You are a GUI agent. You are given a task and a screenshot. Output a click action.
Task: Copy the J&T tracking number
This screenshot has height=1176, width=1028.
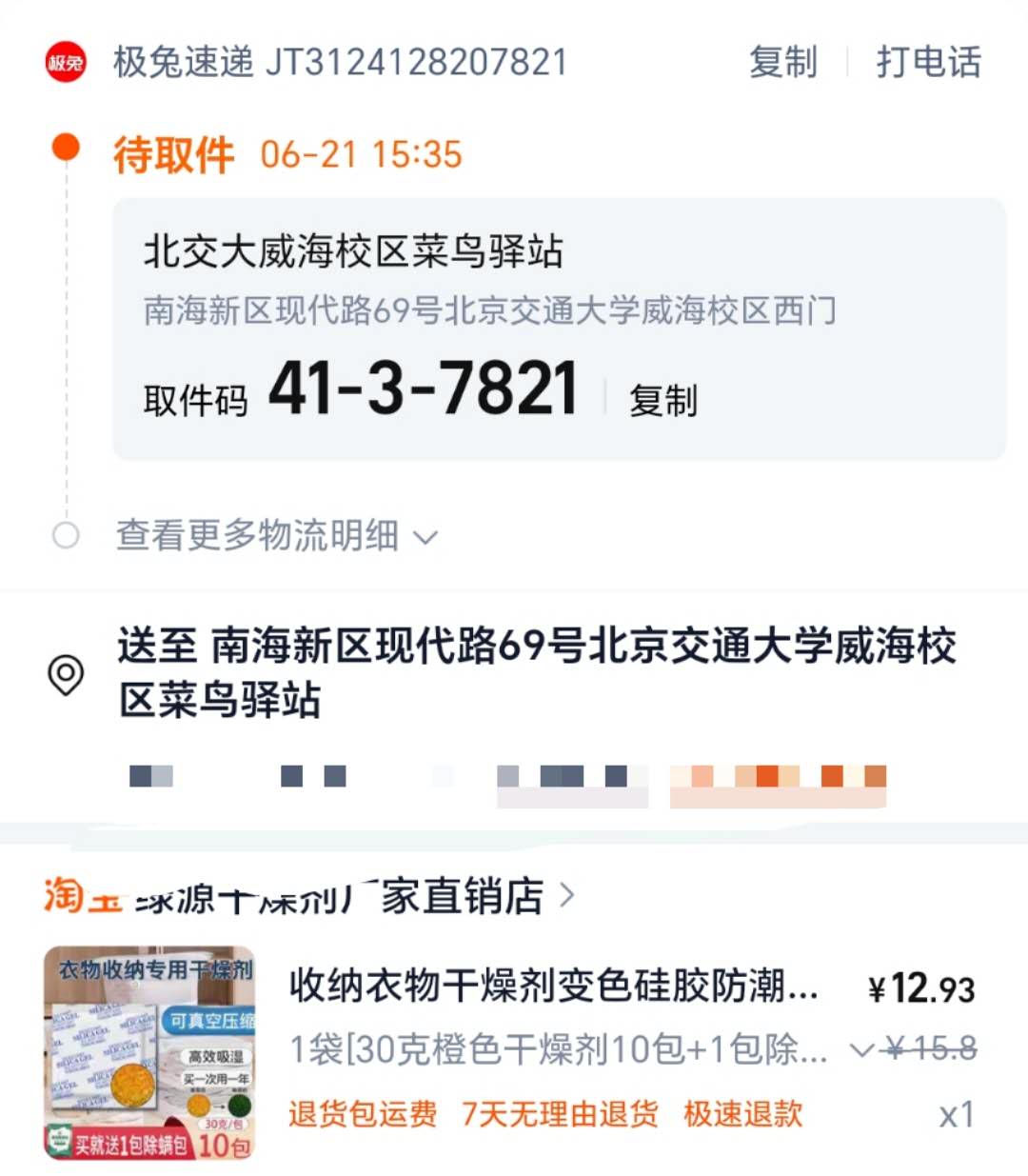tap(782, 63)
